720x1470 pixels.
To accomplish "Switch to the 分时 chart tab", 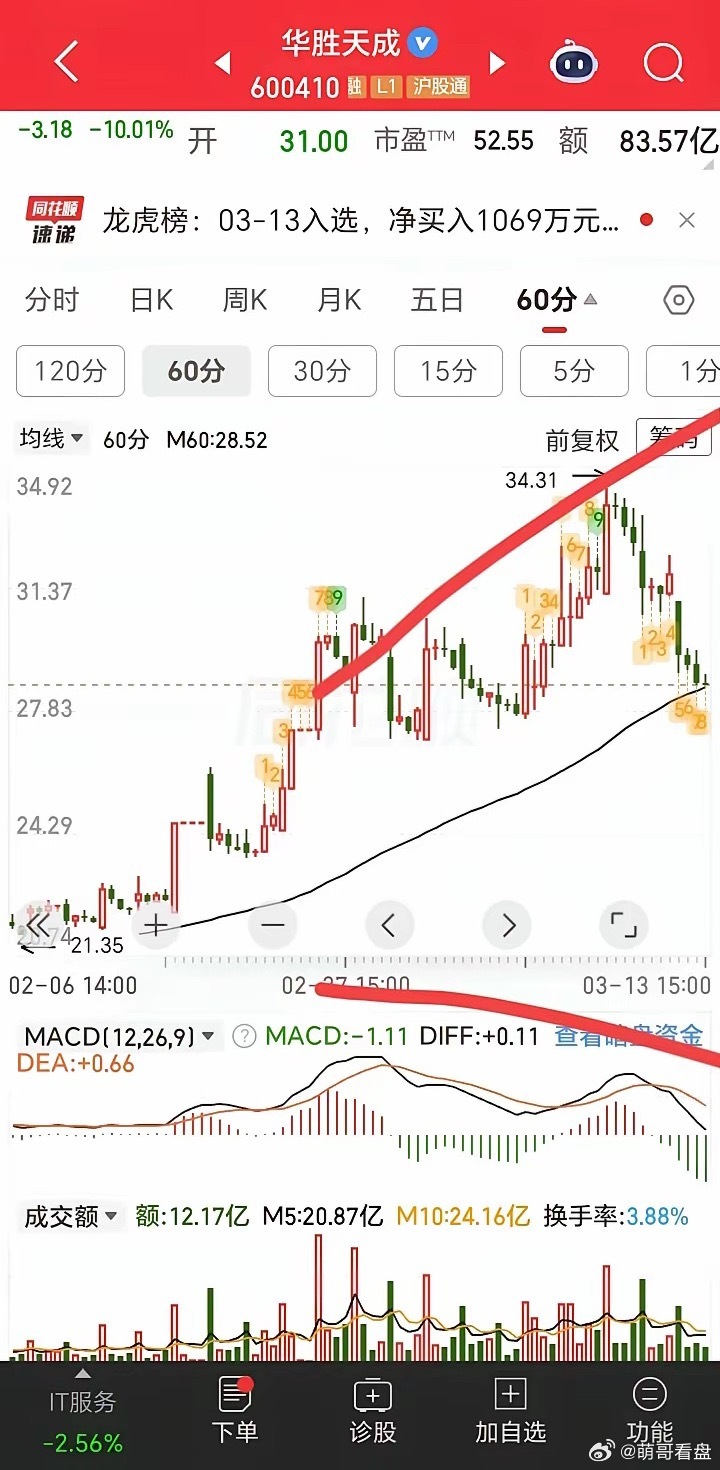I will [x=52, y=300].
